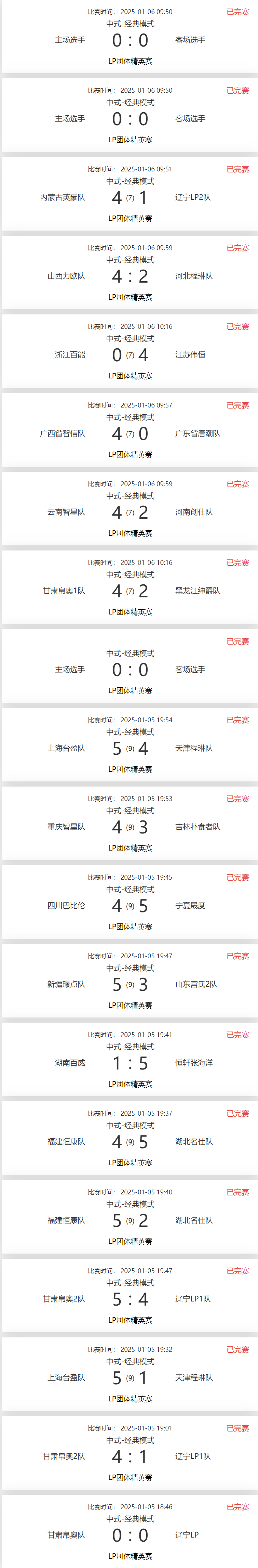View the 甘肃帛奥1队 vs 黑龙江绅爵队 match
Viewport: 258px width, 1568px height.
point(130,591)
